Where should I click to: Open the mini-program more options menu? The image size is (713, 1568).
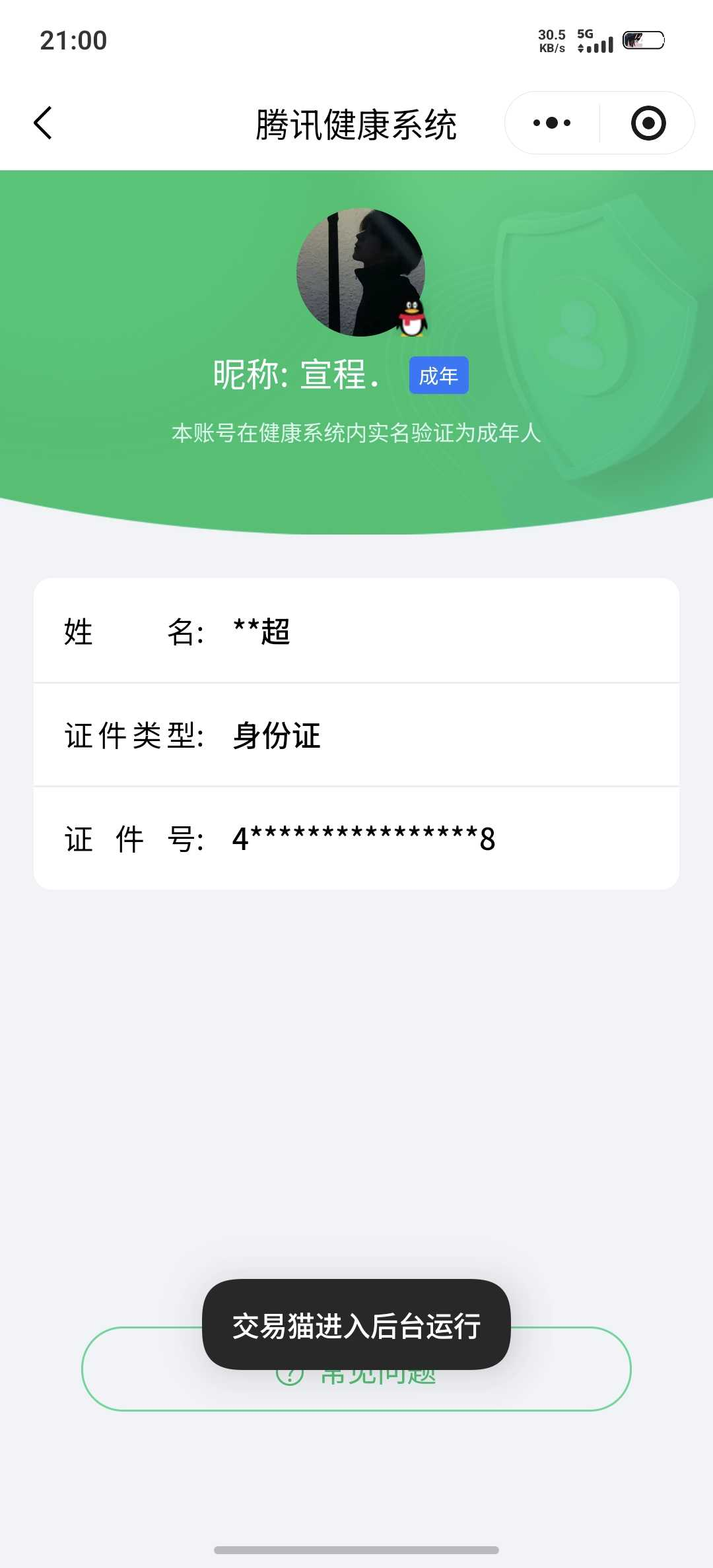click(x=552, y=123)
